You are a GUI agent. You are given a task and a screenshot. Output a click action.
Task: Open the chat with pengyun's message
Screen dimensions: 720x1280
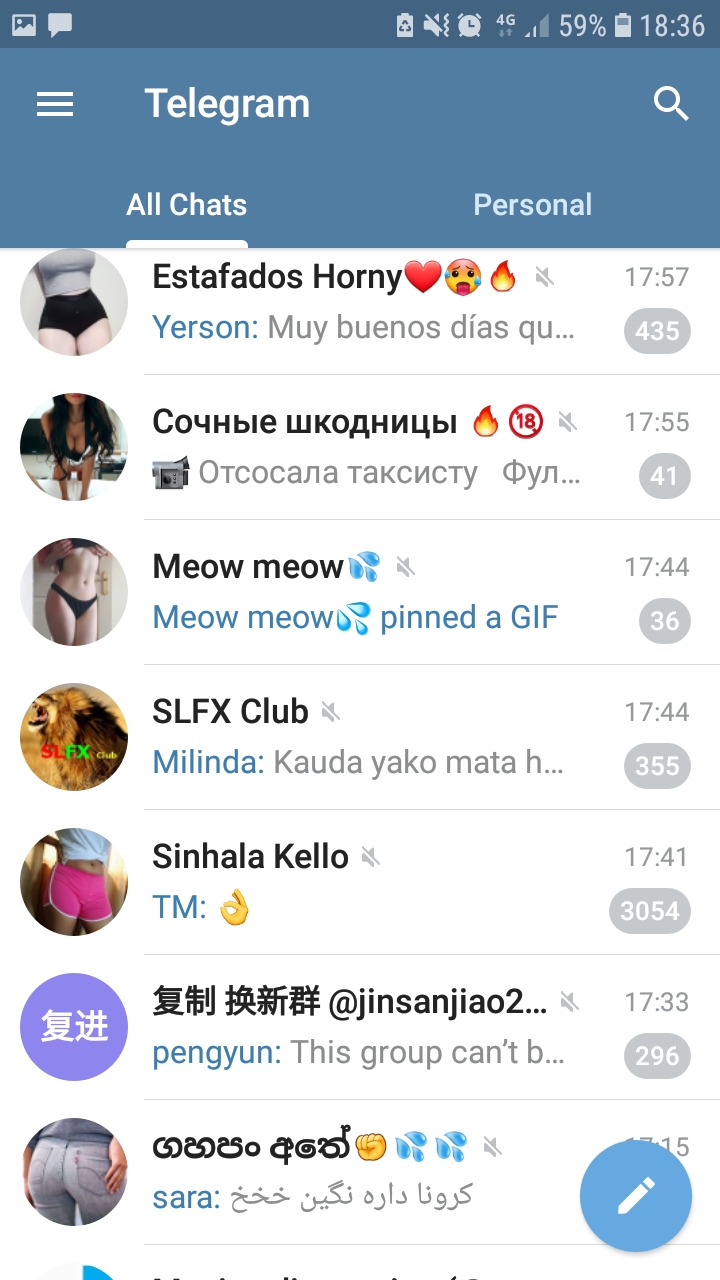(360, 1028)
